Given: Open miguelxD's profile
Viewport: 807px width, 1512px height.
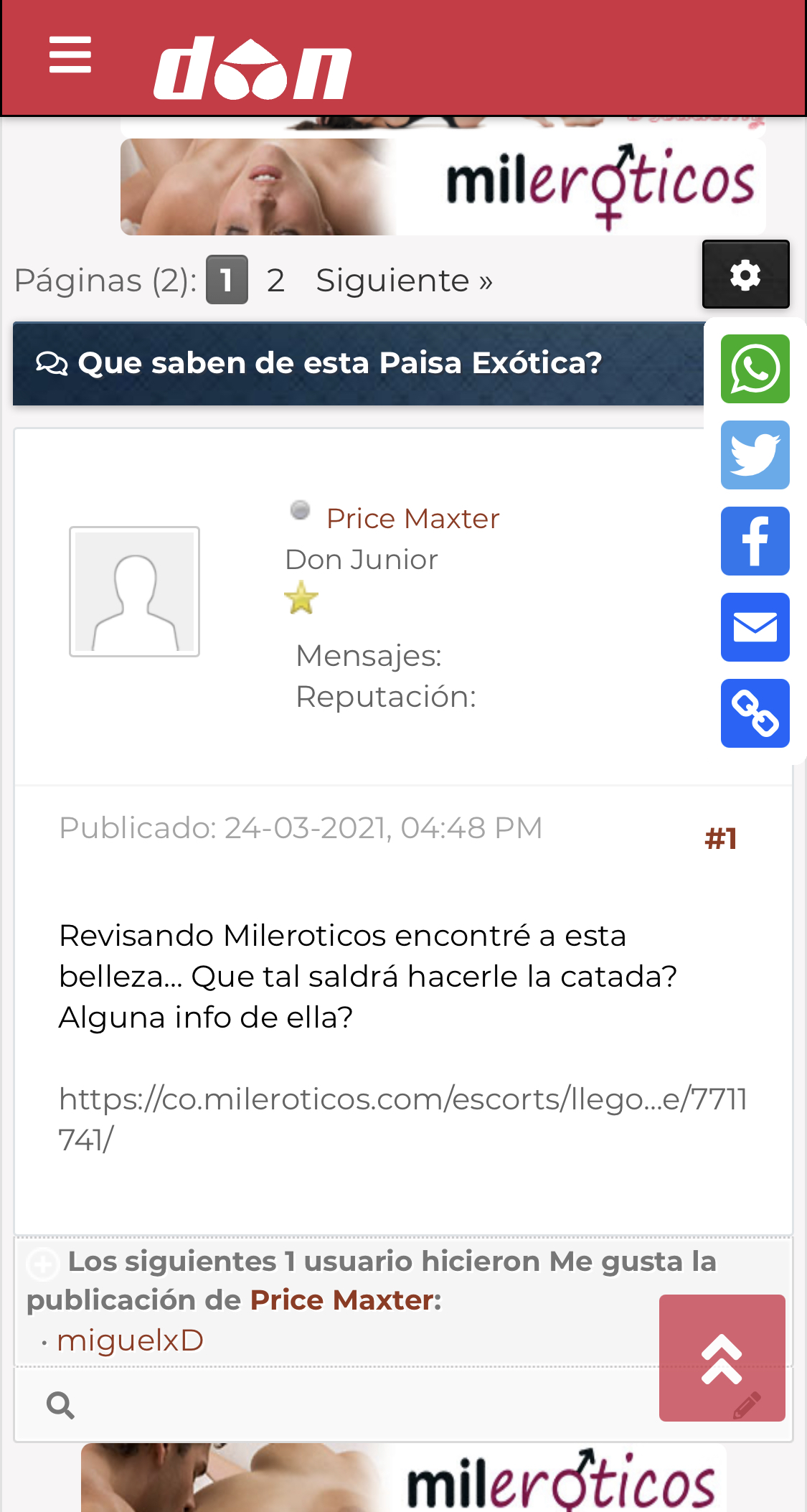Looking at the screenshot, I should click(130, 1340).
